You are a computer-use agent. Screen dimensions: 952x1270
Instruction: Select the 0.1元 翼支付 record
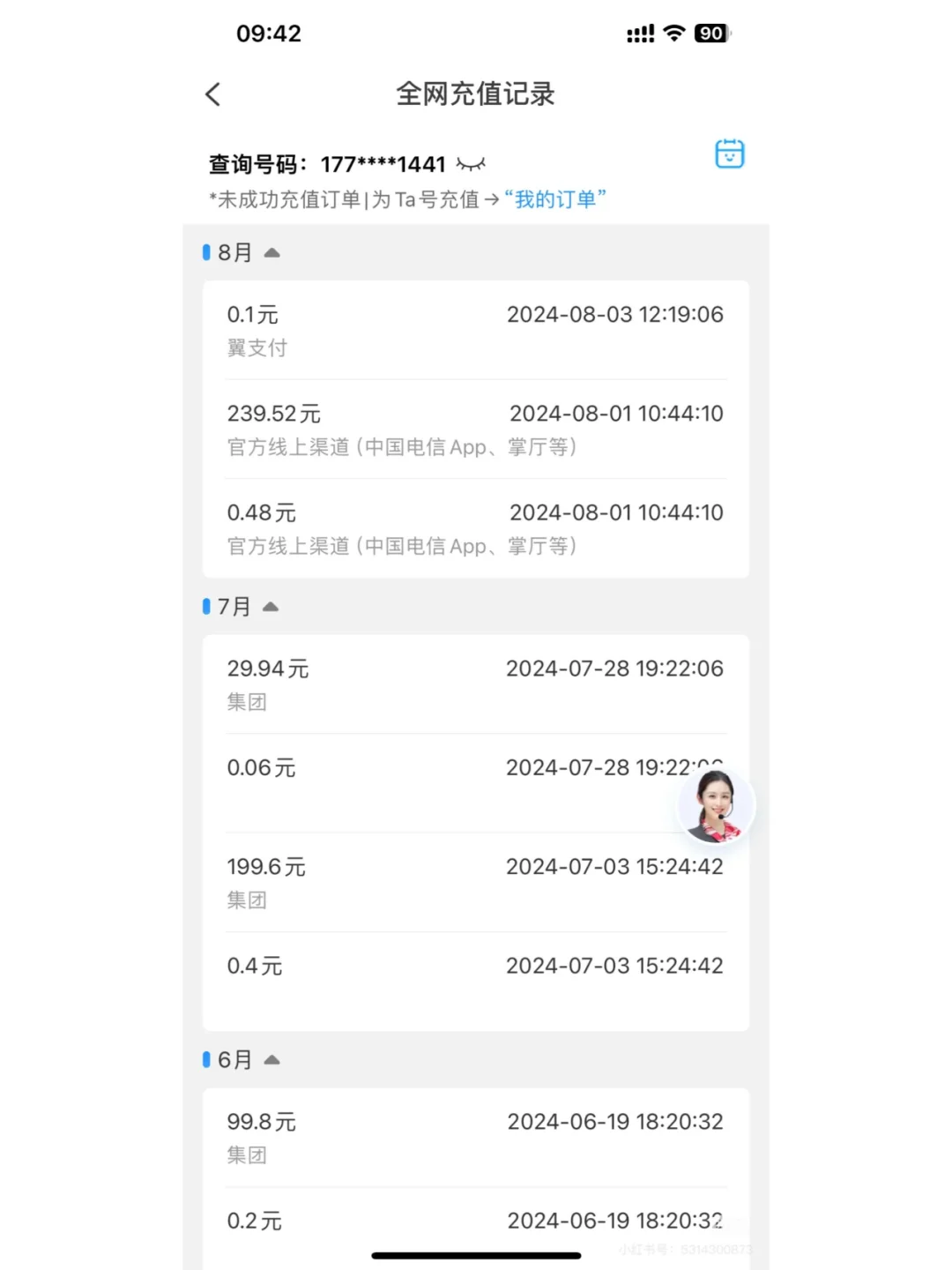point(476,331)
